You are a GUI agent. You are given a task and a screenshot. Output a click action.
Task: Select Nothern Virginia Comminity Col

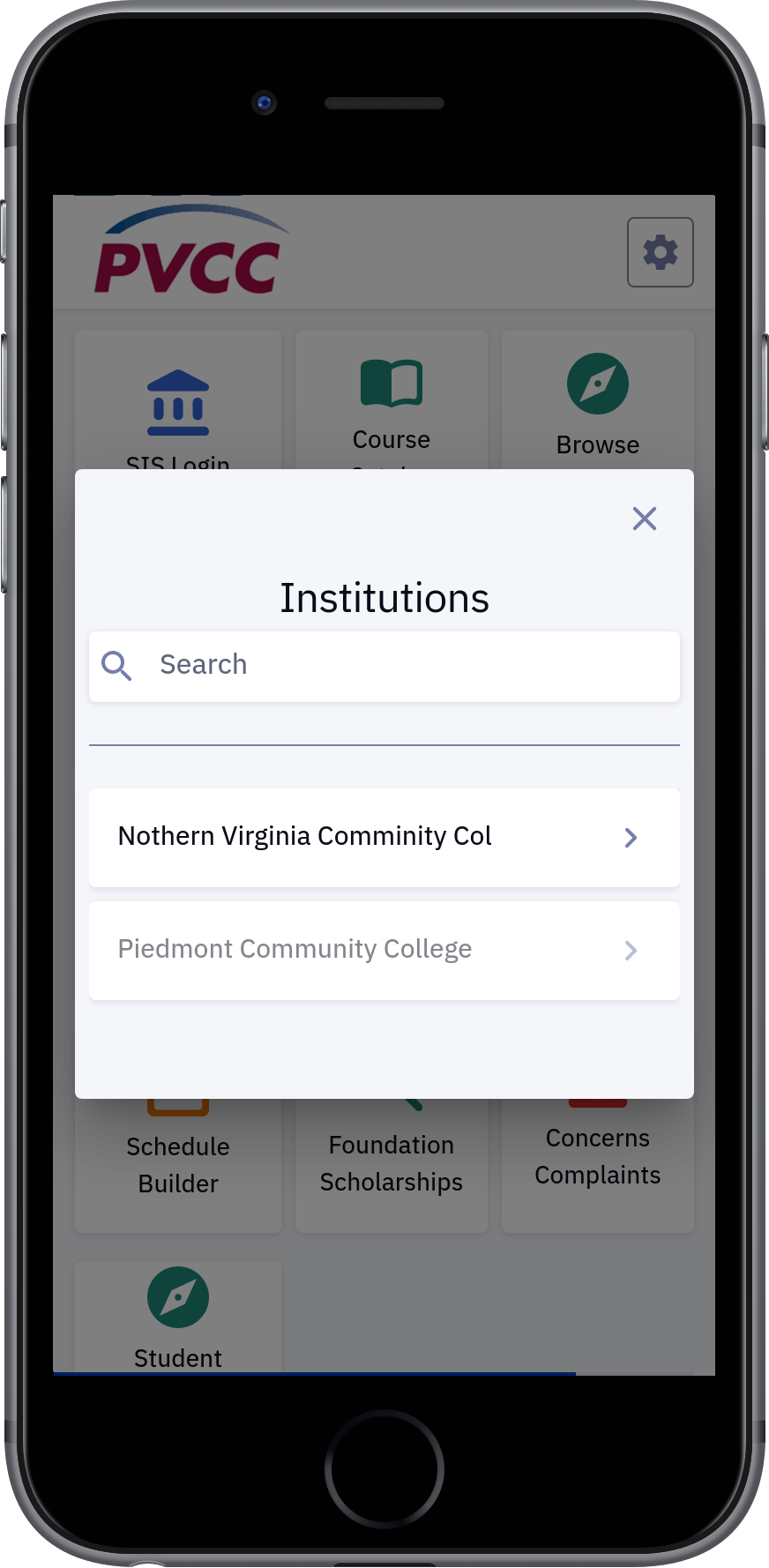pos(384,838)
